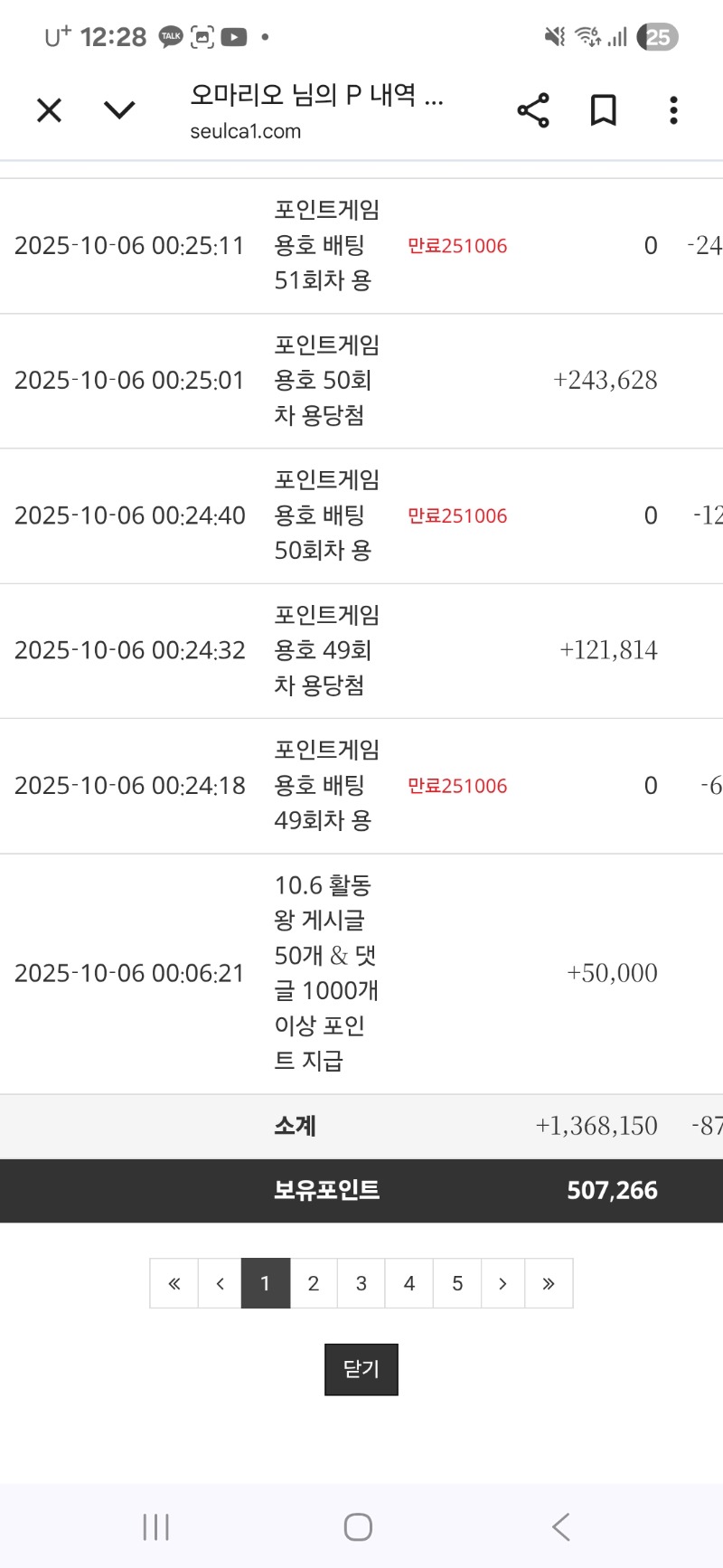Image resolution: width=723 pixels, height=1568 pixels.
Task: Go to the previous page arrow
Action: pos(220,1283)
